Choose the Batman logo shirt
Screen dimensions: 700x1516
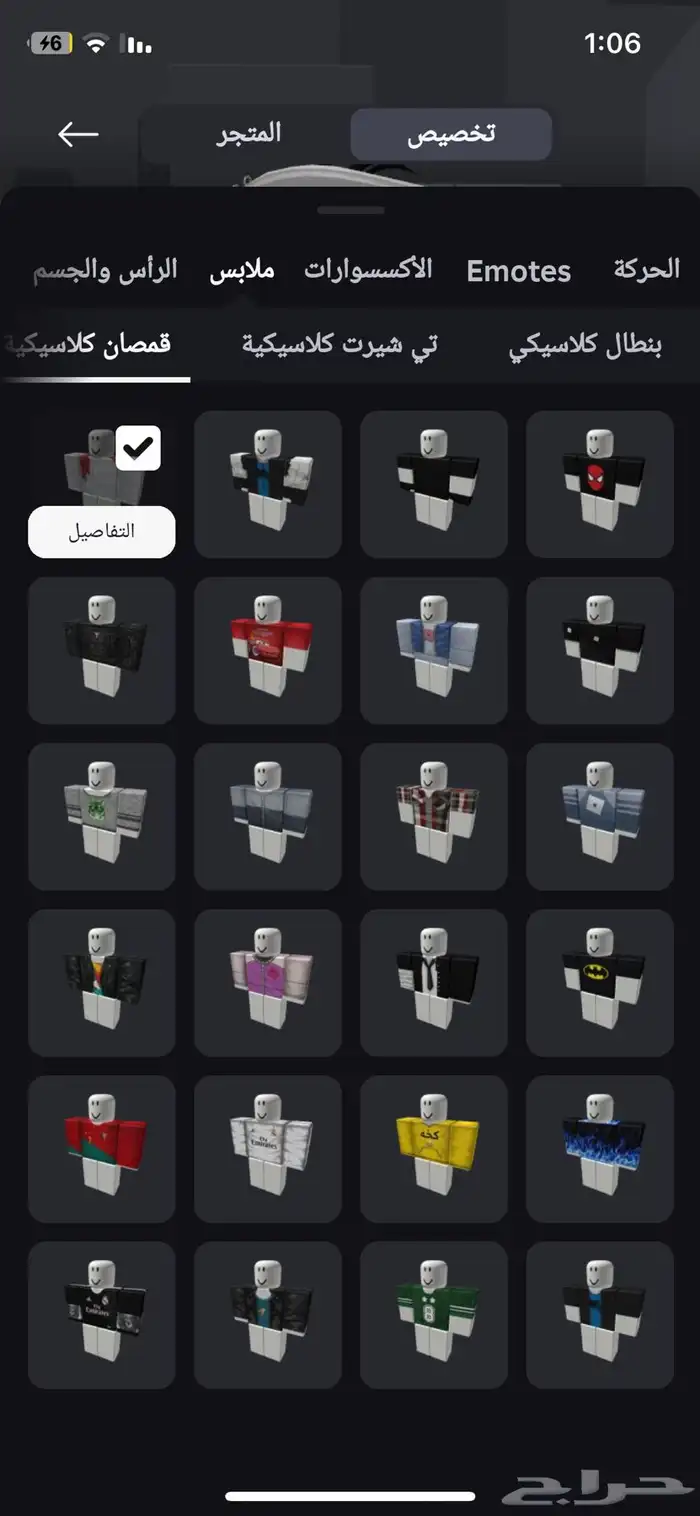599,982
